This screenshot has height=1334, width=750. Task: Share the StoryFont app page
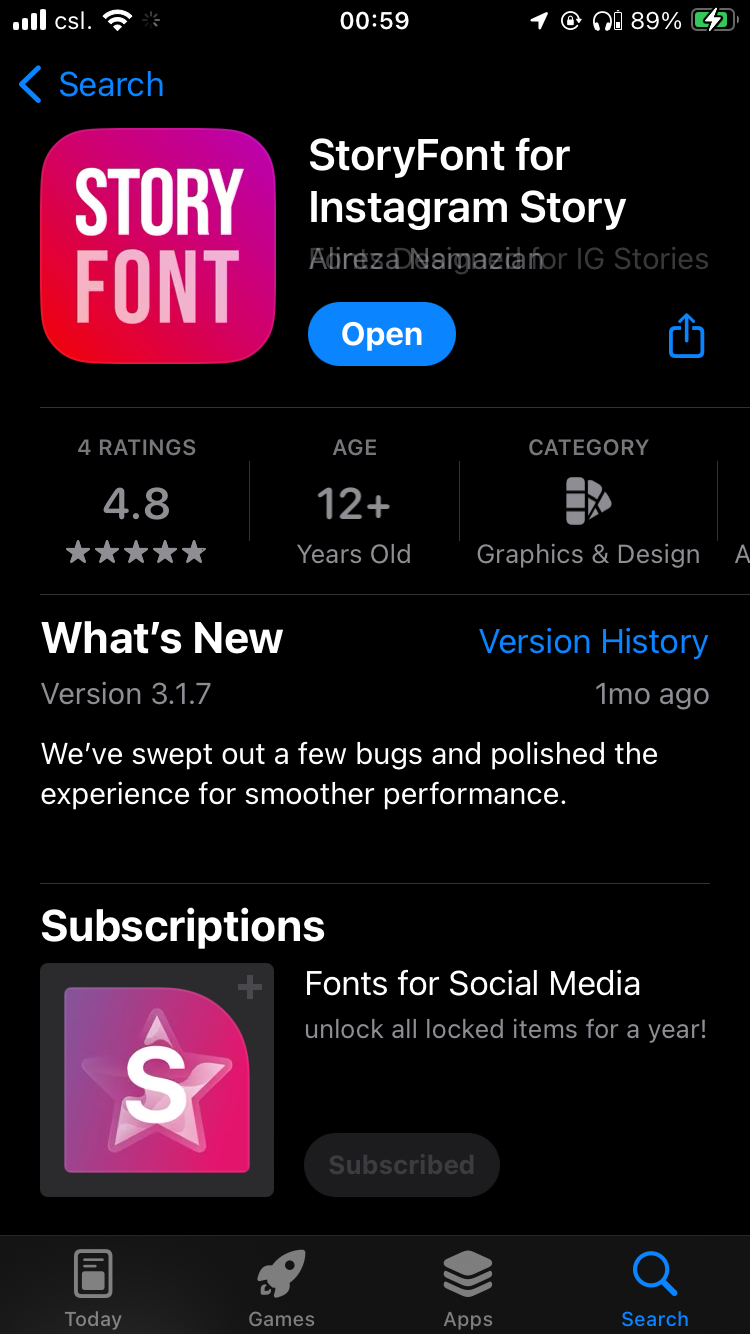coord(686,336)
